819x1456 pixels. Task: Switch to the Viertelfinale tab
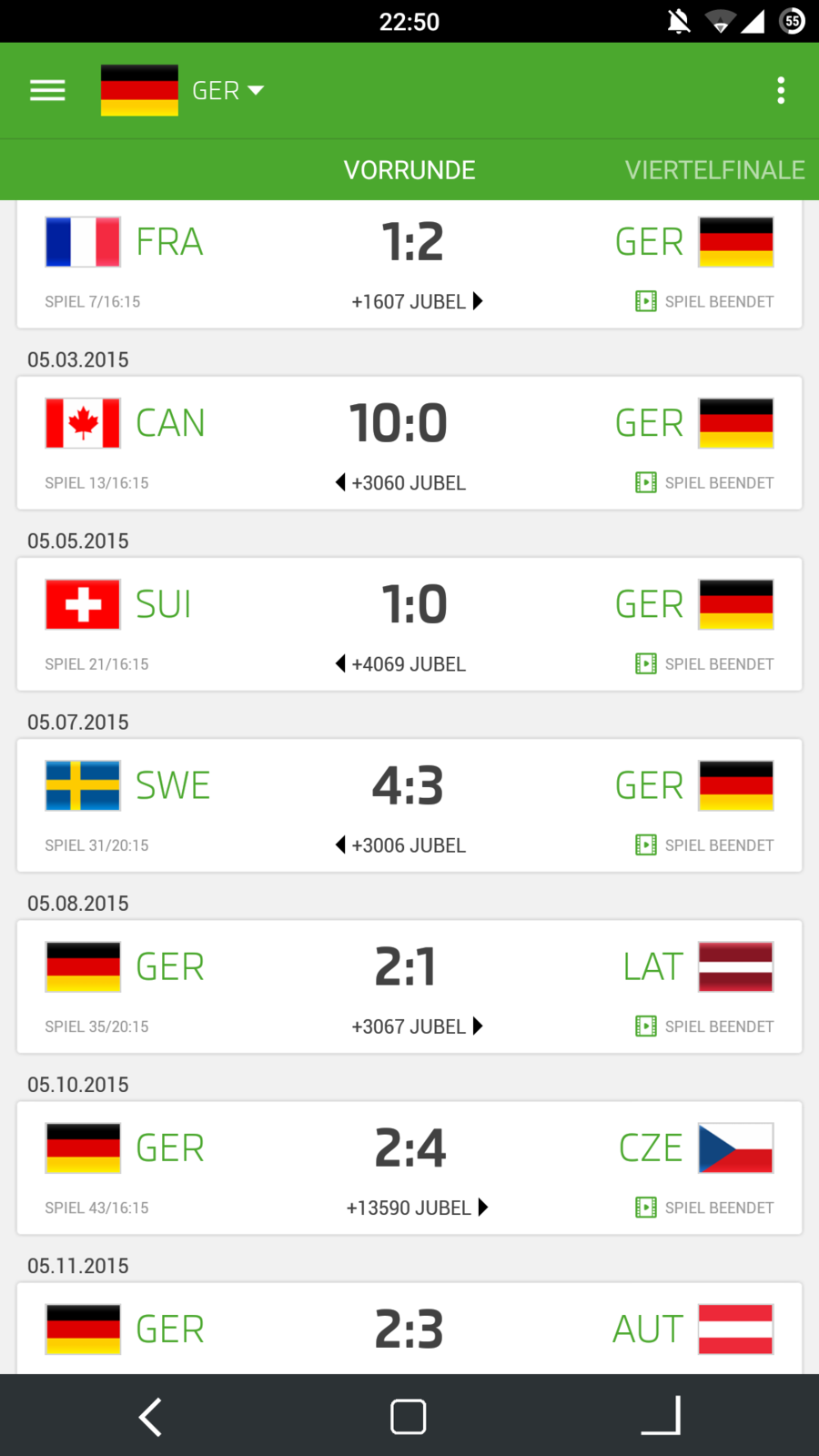coord(714,170)
